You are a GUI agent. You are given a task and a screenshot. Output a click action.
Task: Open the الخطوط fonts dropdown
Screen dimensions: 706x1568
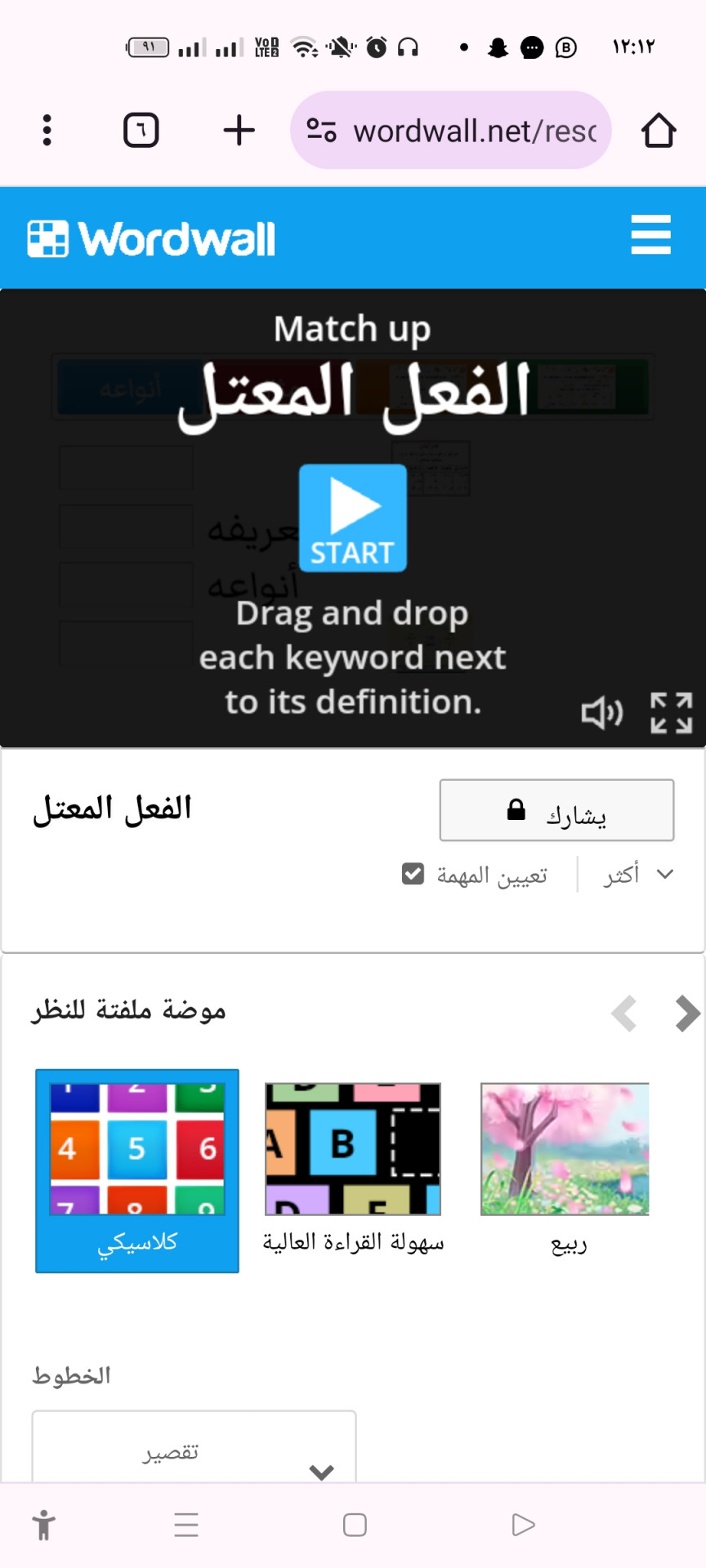pos(194,1452)
